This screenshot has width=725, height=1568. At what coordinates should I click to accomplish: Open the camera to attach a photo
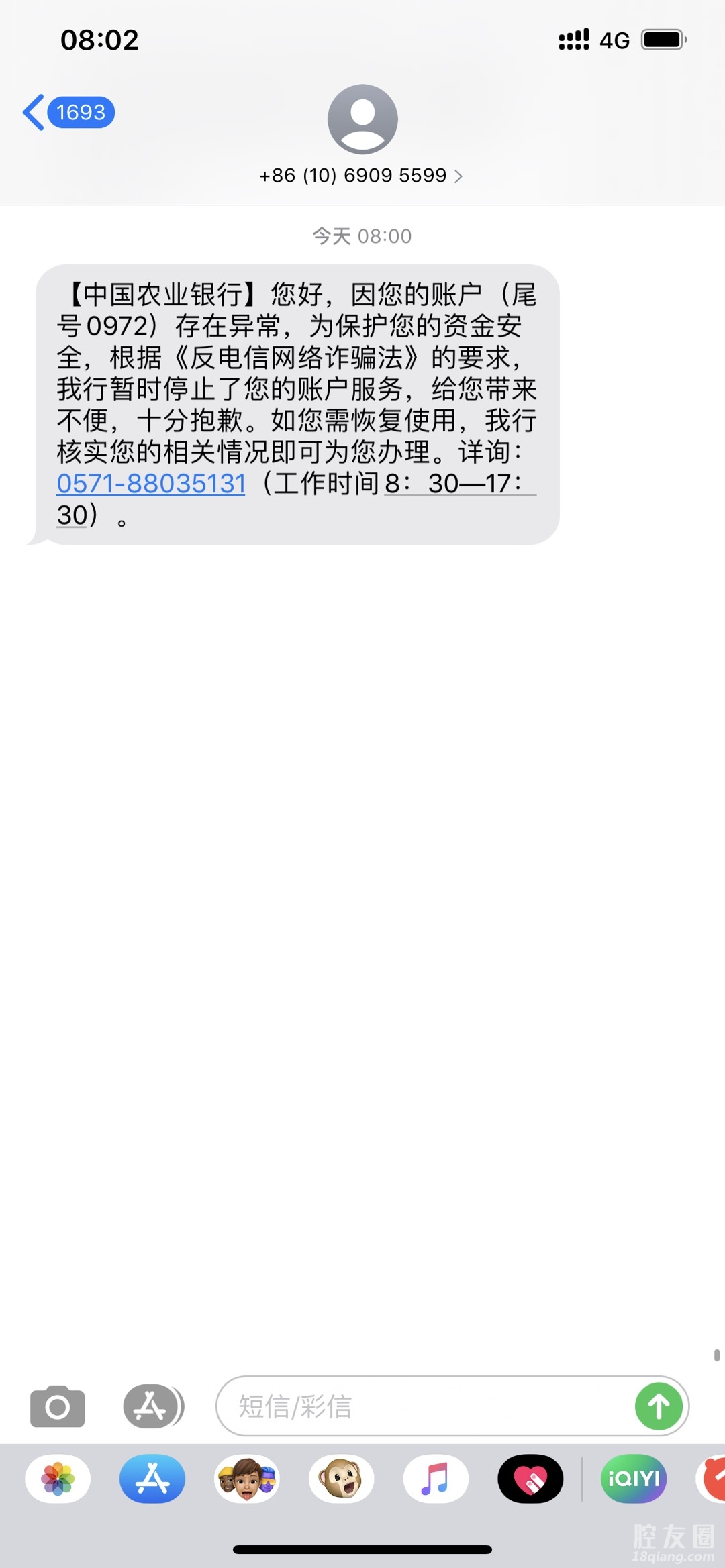coord(58,1406)
